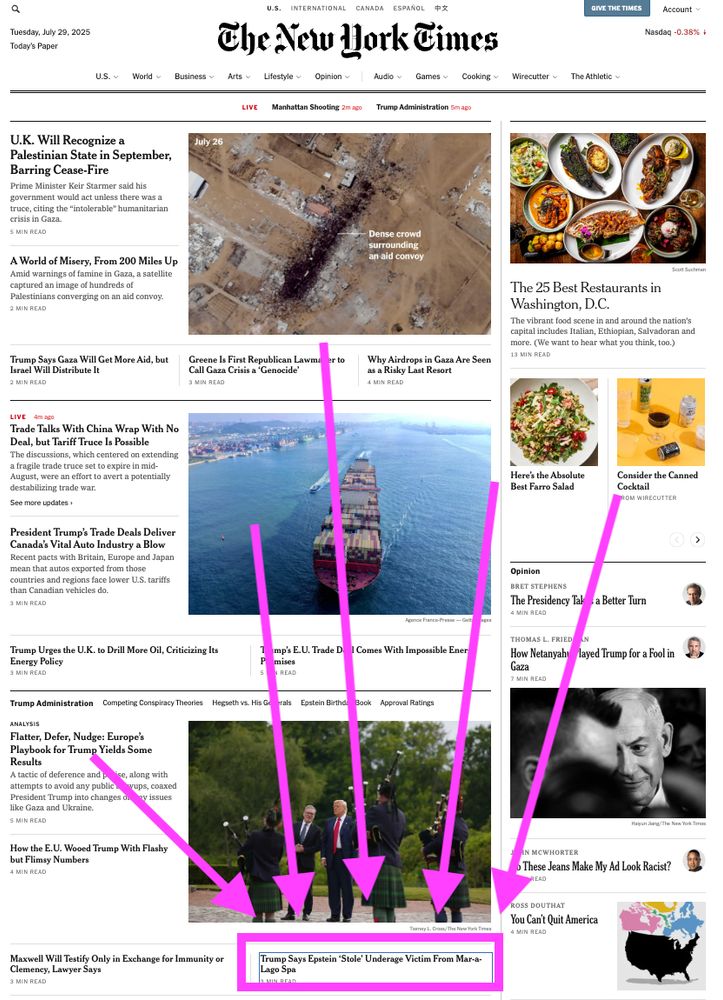The width and height of the screenshot is (723, 1000).
Task: Read the Maxwell Will Testify article
Action: point(117,964)
